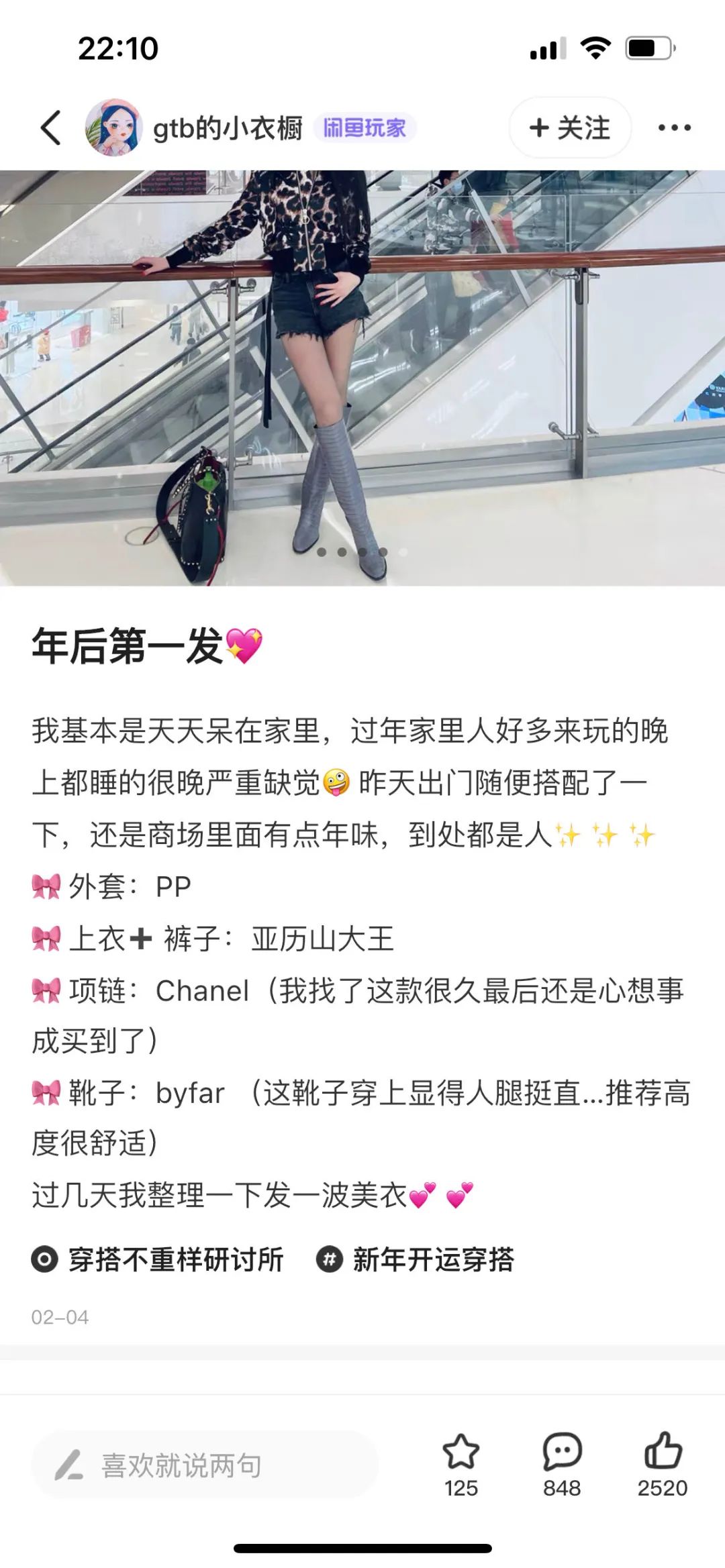The width and height of the screenshot is (725, 1568).
Task: View the outfit photo full screen
Action: (362, 376)
